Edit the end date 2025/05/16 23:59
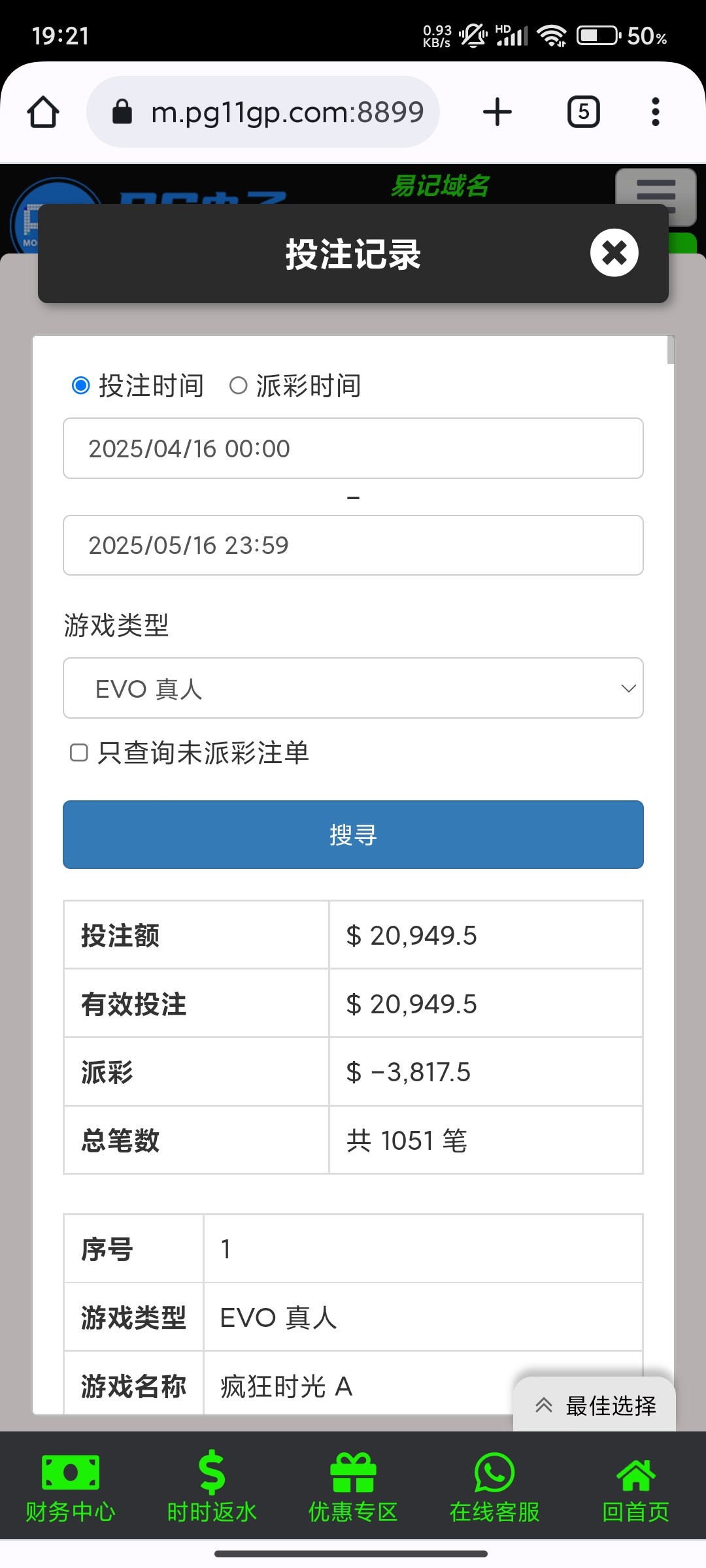Screen dimensions: 706x1568 353,545
